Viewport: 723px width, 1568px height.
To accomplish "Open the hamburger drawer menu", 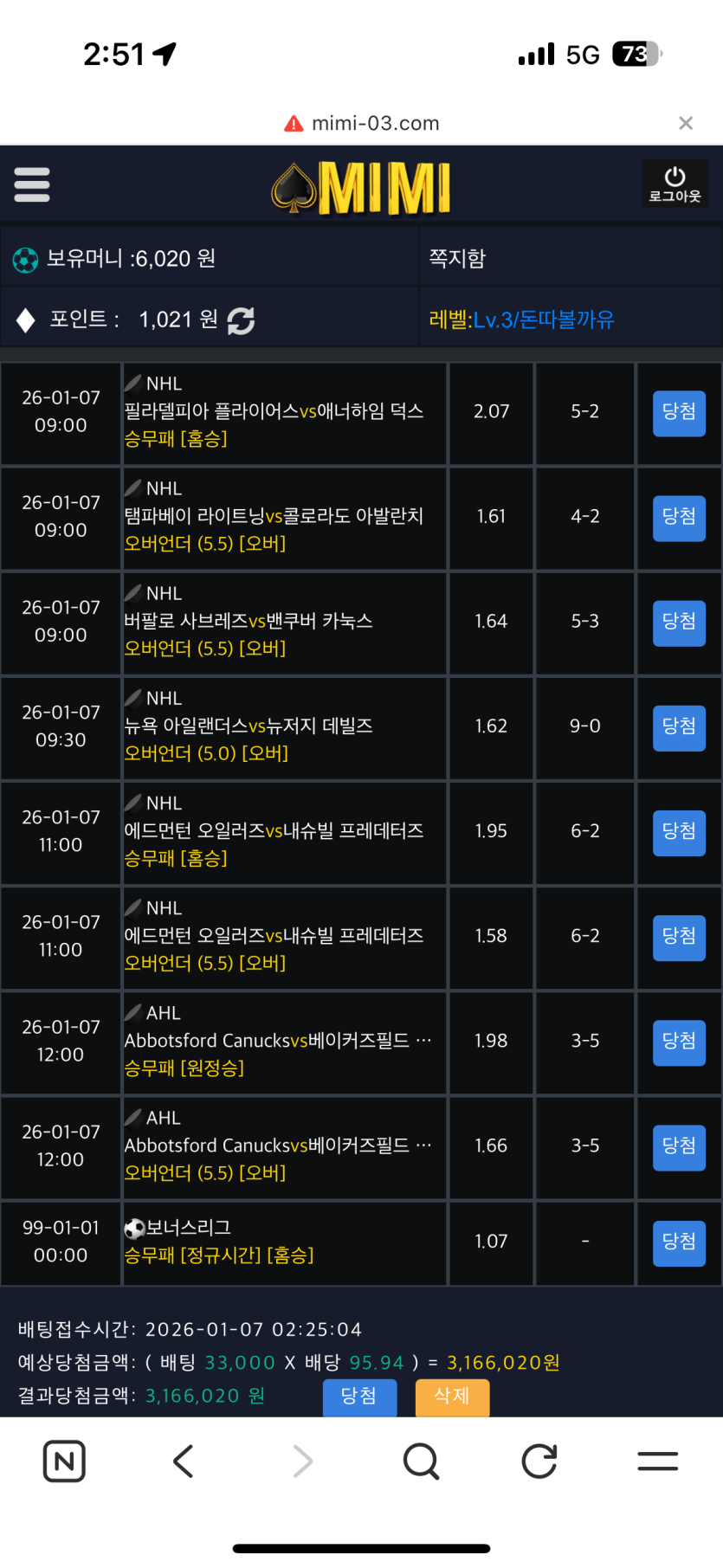I will tap(32, 184).
